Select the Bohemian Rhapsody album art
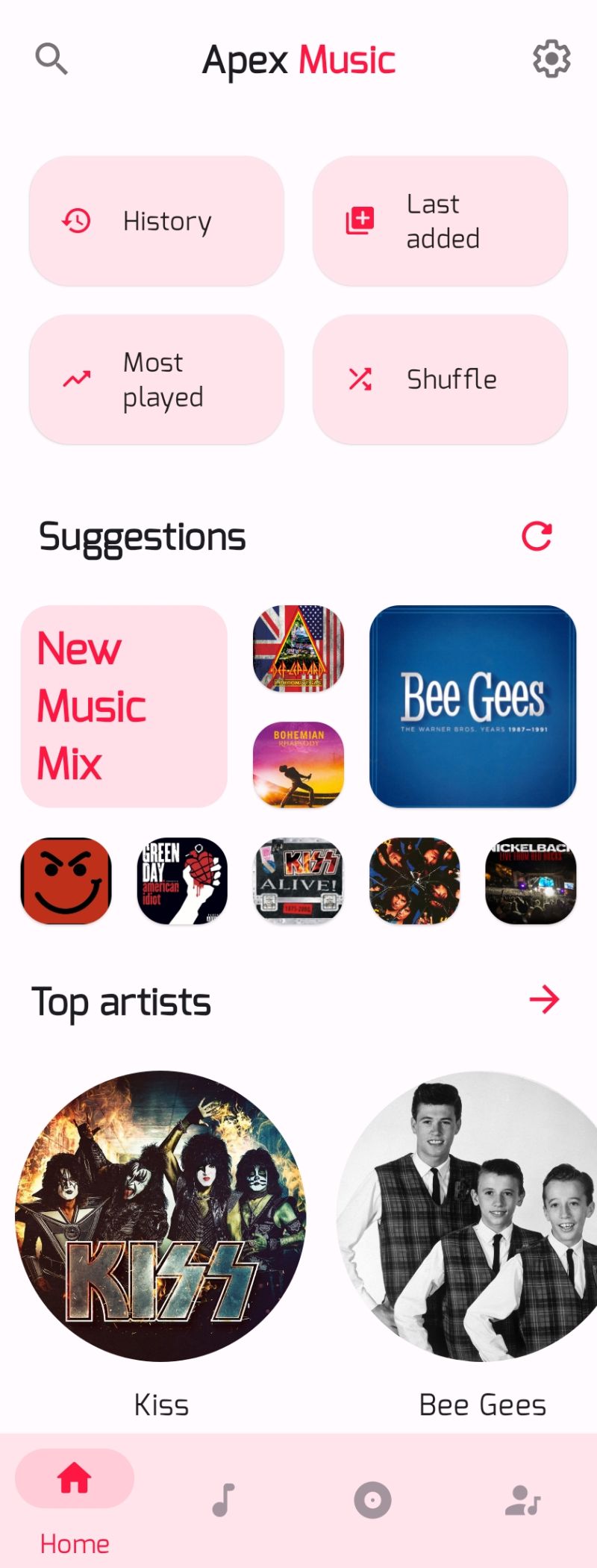The height and width of the screenshot is (1568, 597). pyautogui.click(x=298, y=764)
